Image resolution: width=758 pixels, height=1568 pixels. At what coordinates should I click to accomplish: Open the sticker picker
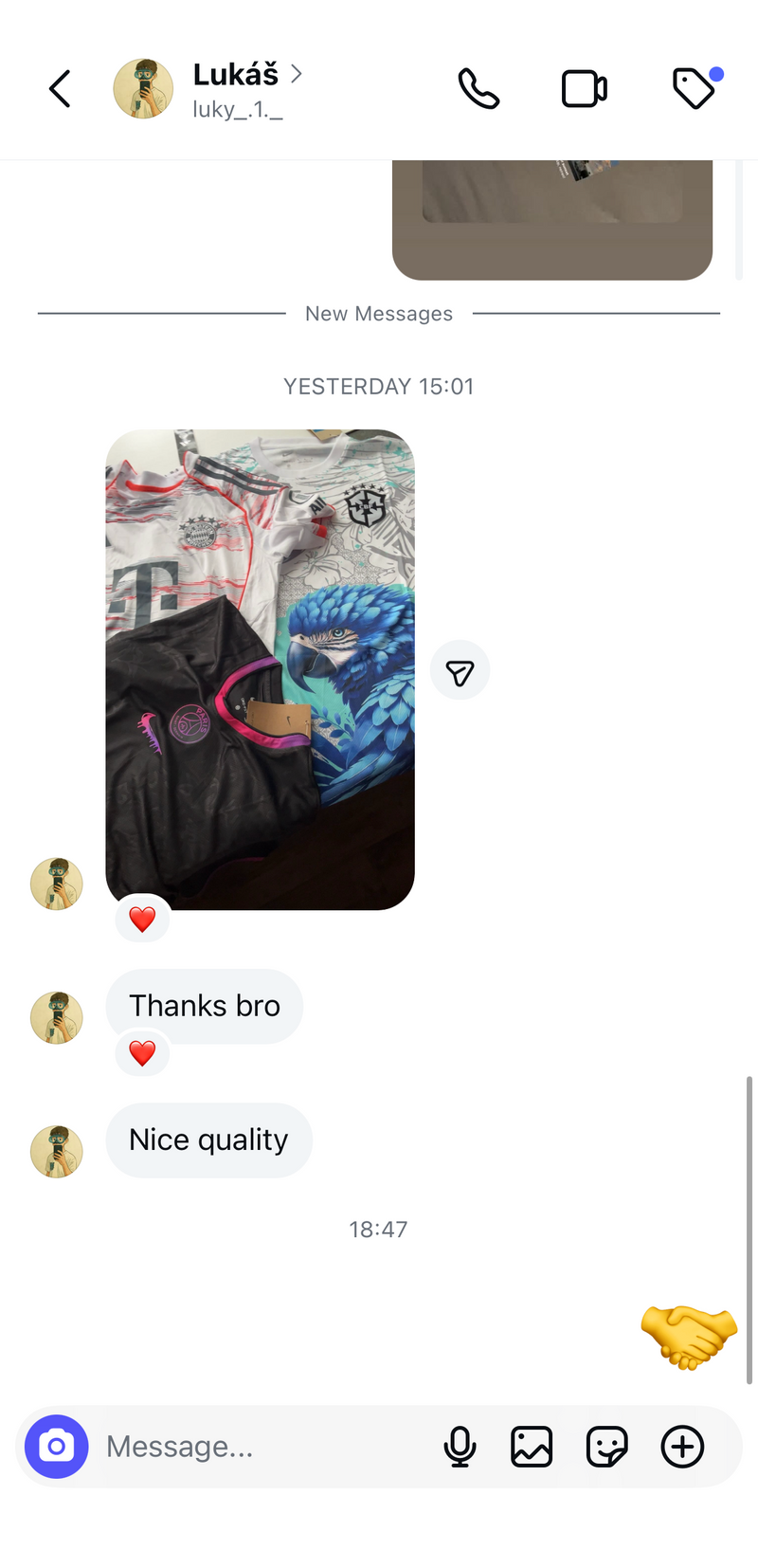[x=607, y=1447]
